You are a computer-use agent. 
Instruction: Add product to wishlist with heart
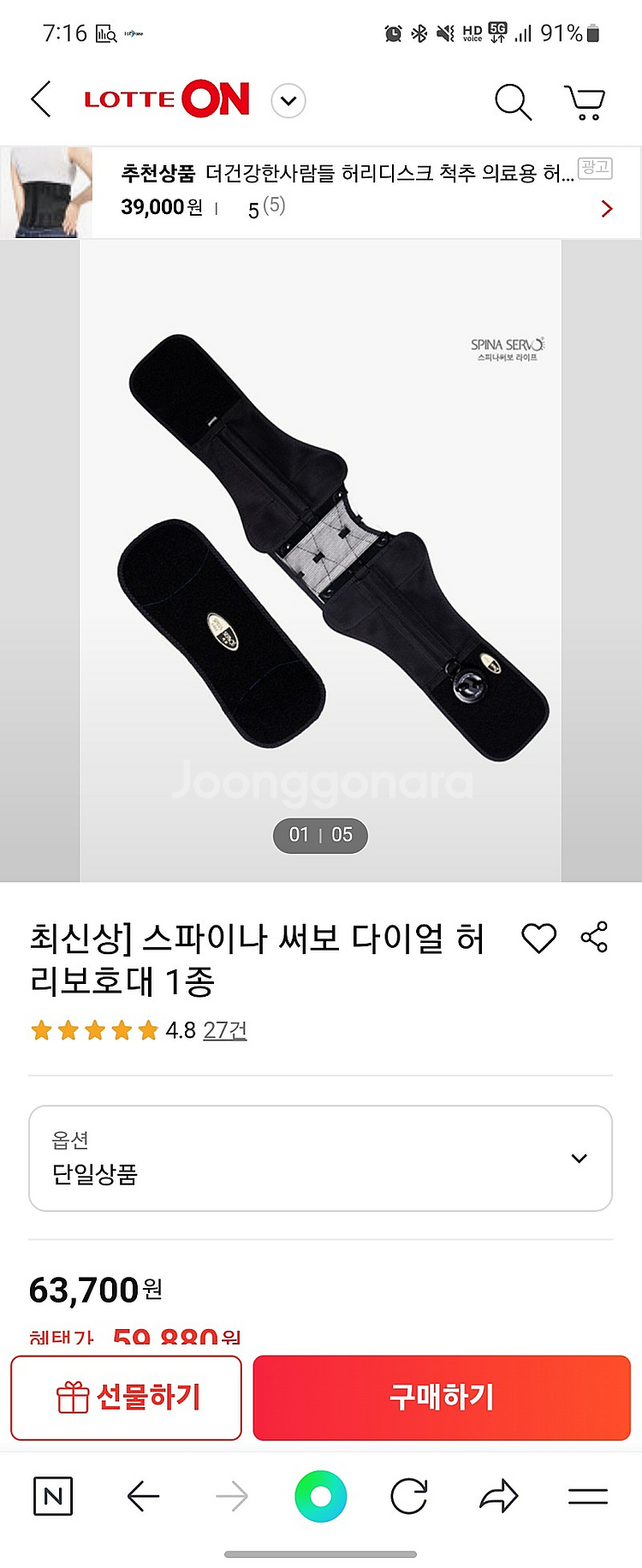(538, 939)
